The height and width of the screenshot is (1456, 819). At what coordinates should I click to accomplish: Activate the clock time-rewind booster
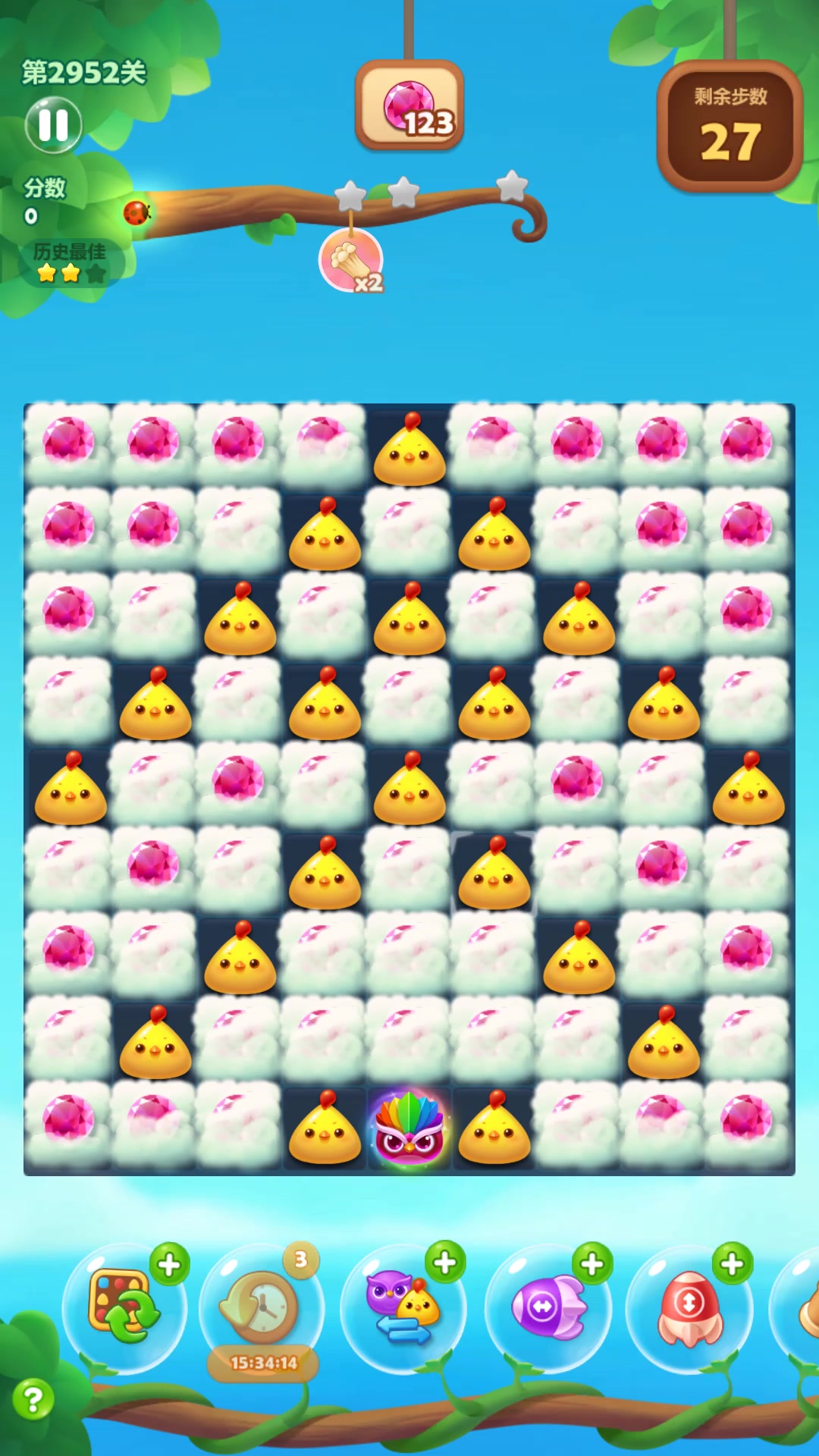coord(260,1306)
